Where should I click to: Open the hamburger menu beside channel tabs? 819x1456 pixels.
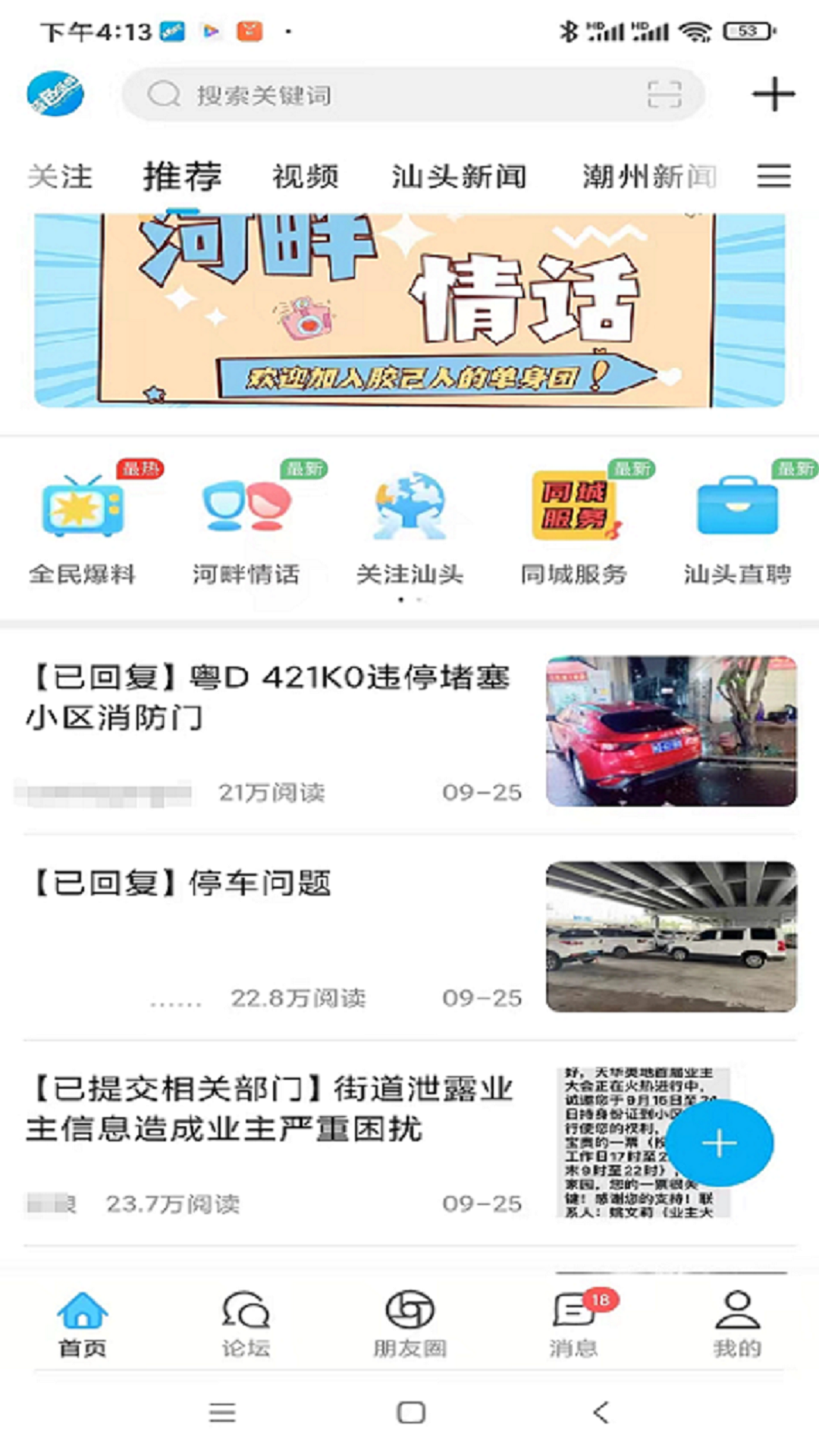pyautogui.click(x=772, y=175)
